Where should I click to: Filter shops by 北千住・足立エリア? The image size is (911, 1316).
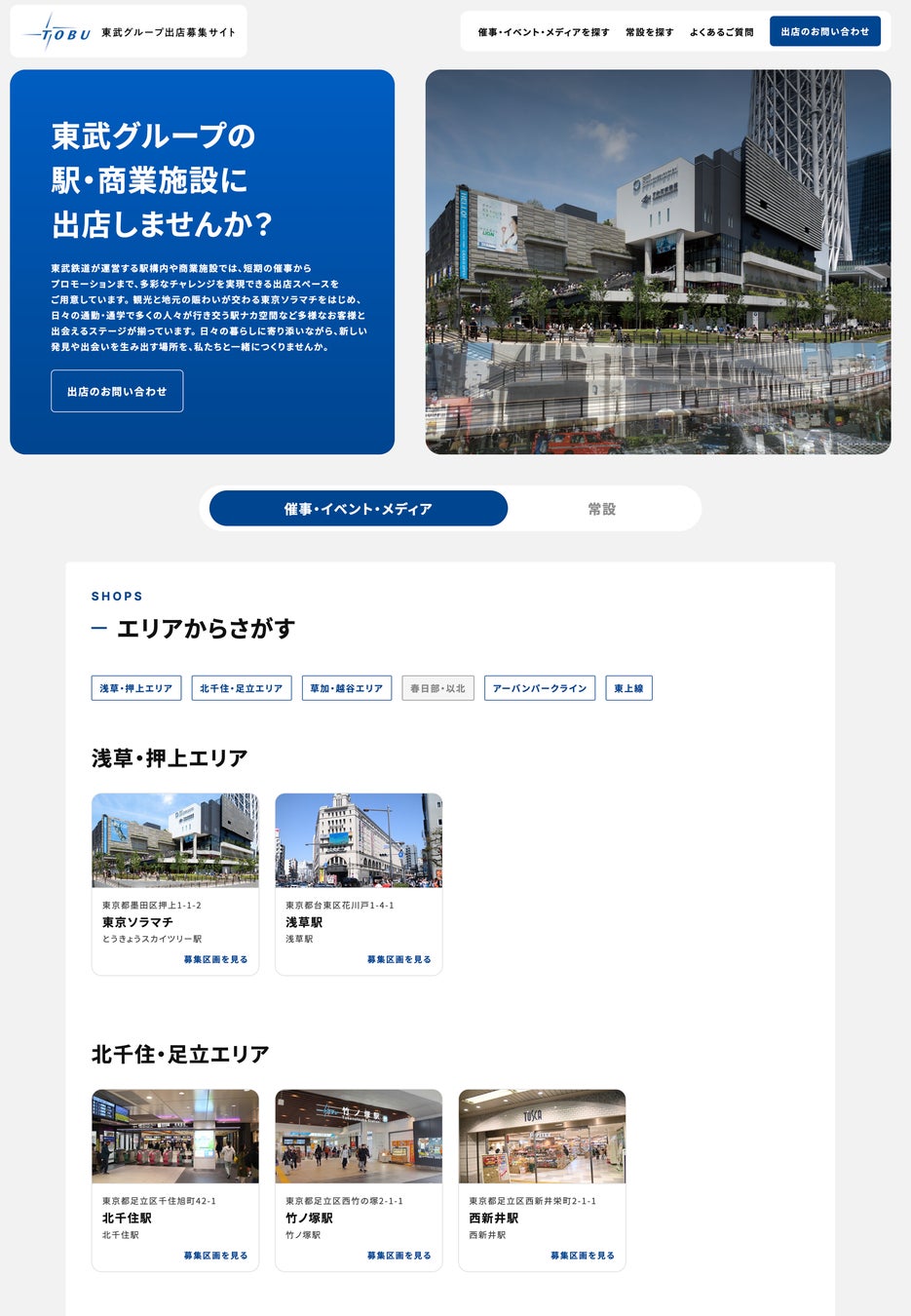pyautogui.click(x=242, y=687)
